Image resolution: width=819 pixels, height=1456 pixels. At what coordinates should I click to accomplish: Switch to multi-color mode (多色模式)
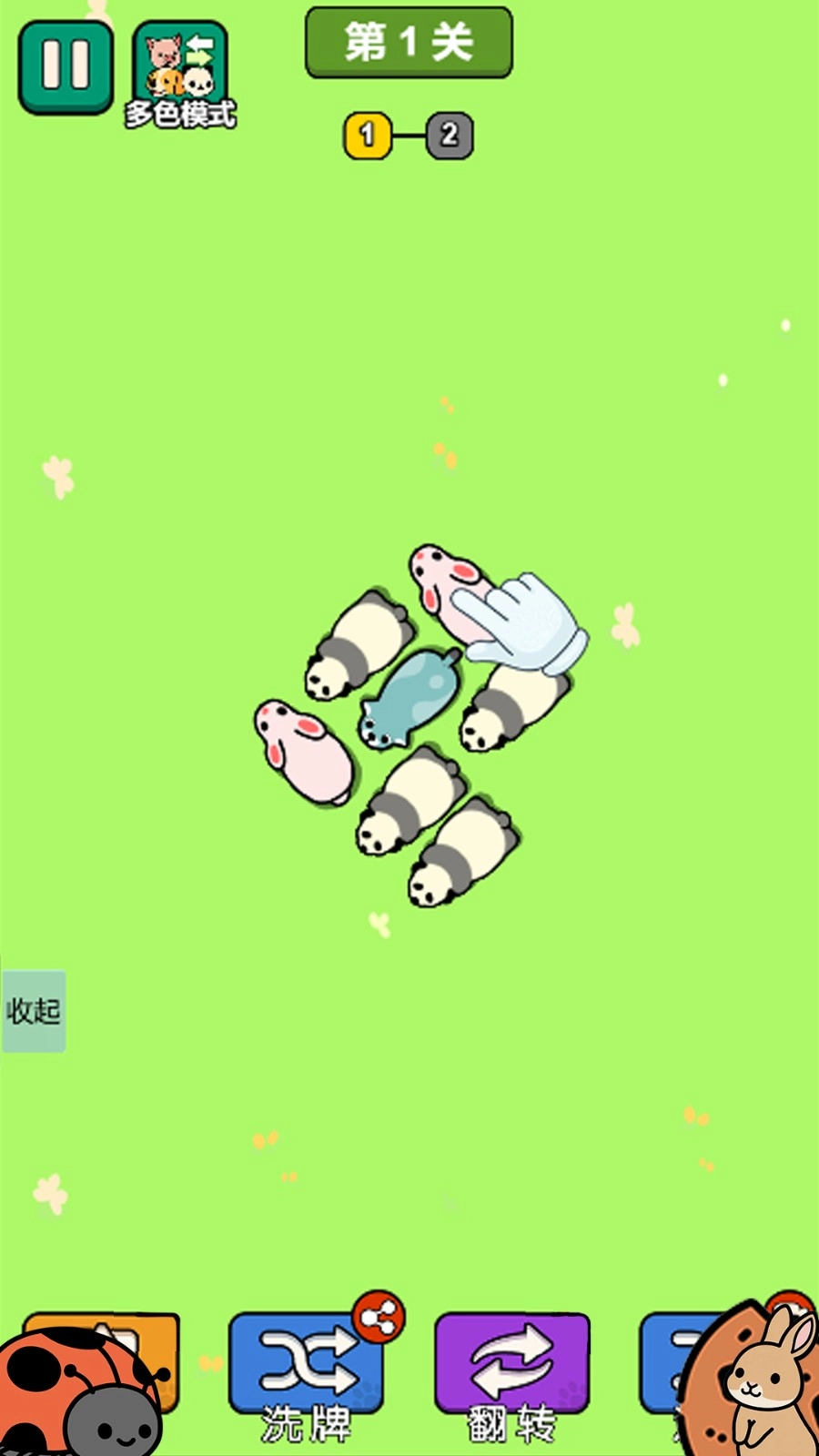pyautogui.click(x=180, y=73)
